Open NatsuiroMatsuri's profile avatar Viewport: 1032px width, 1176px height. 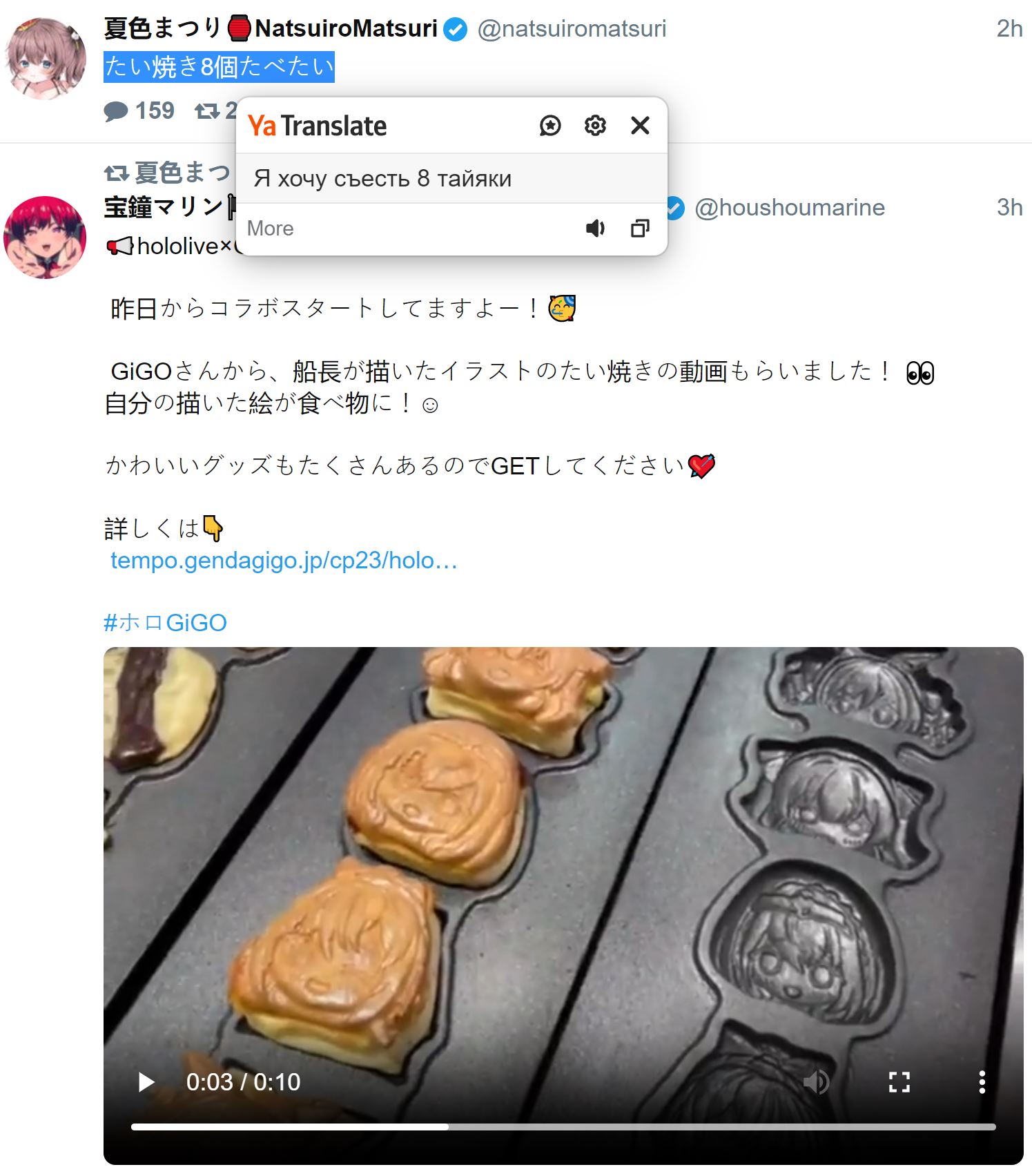pos(46,59)
